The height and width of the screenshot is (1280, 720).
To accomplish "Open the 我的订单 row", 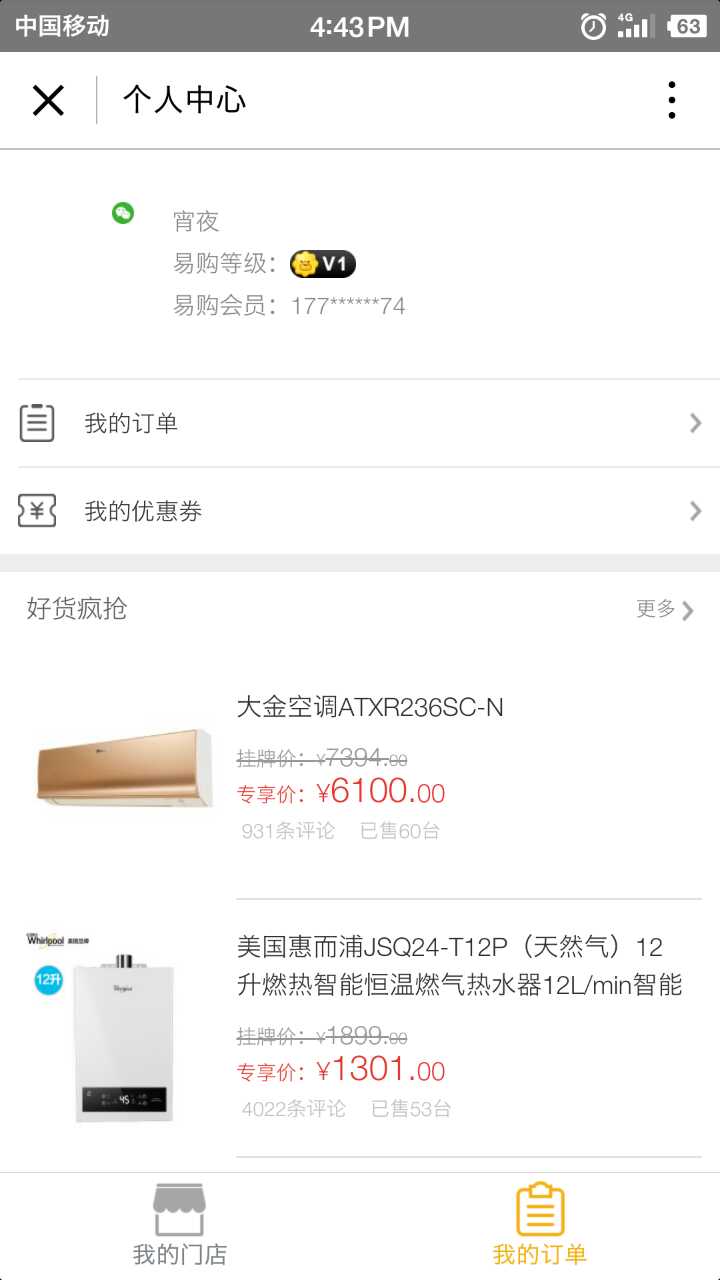I will pos(360,423).
